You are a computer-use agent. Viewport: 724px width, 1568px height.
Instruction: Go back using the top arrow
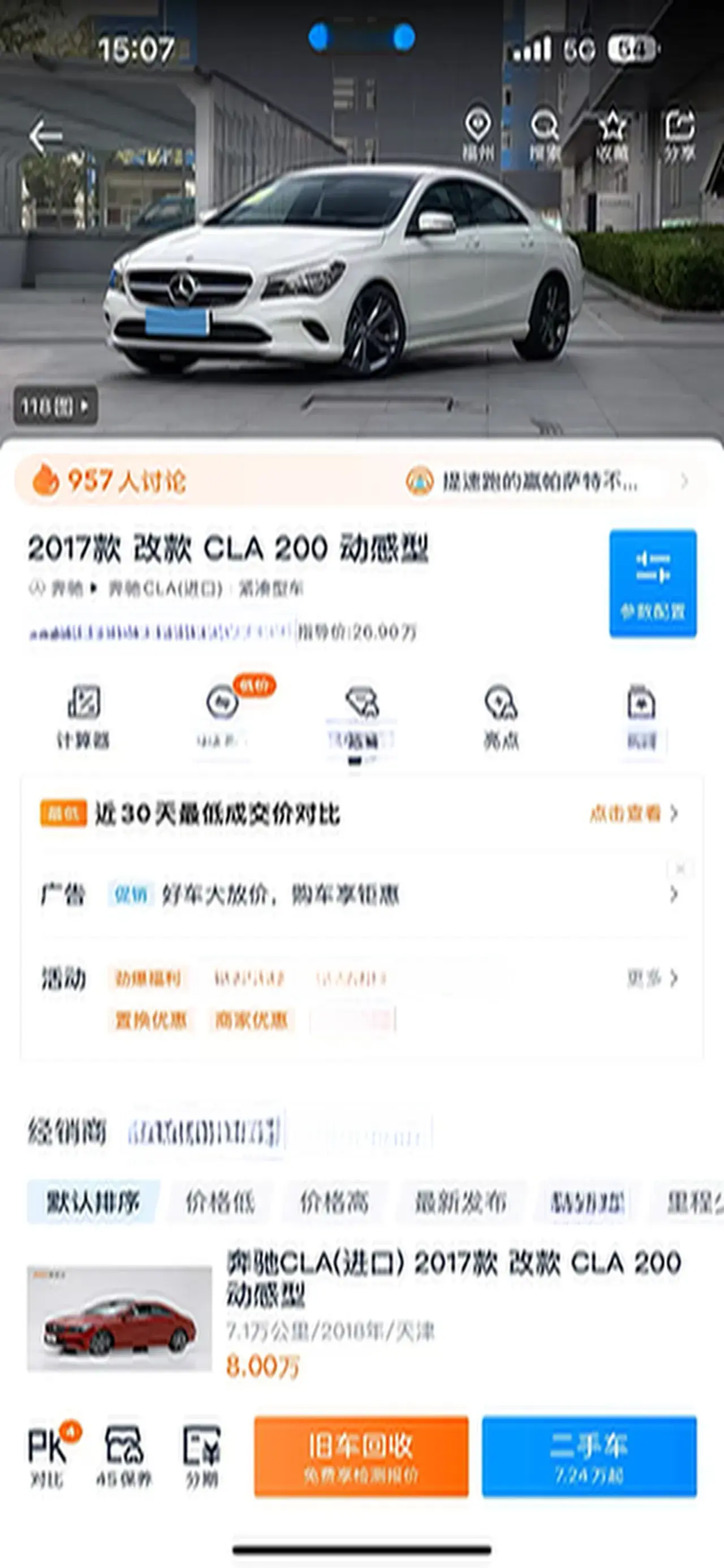tap(46, 136)
